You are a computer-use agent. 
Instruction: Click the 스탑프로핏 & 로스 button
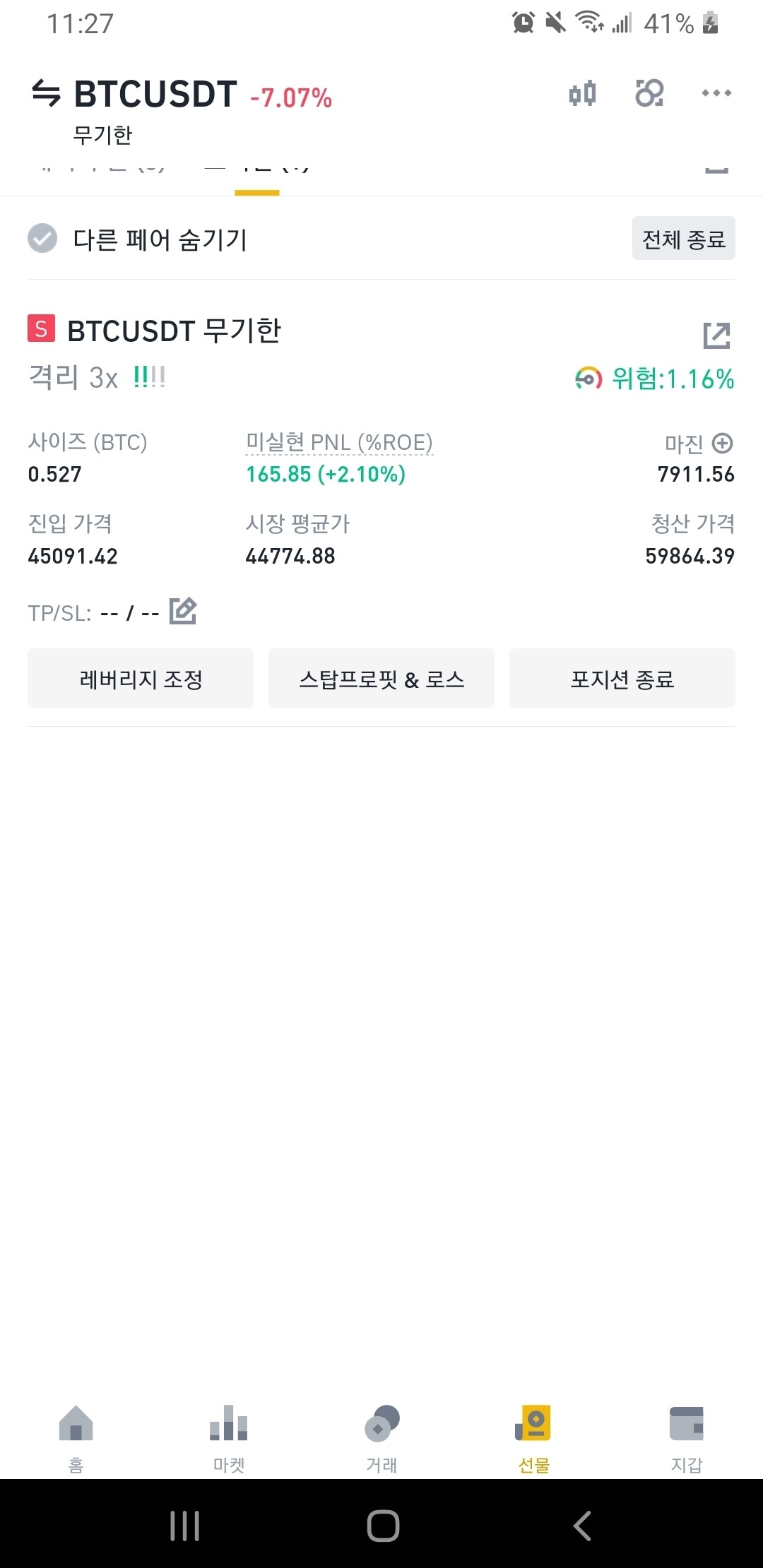click(381, 678)
